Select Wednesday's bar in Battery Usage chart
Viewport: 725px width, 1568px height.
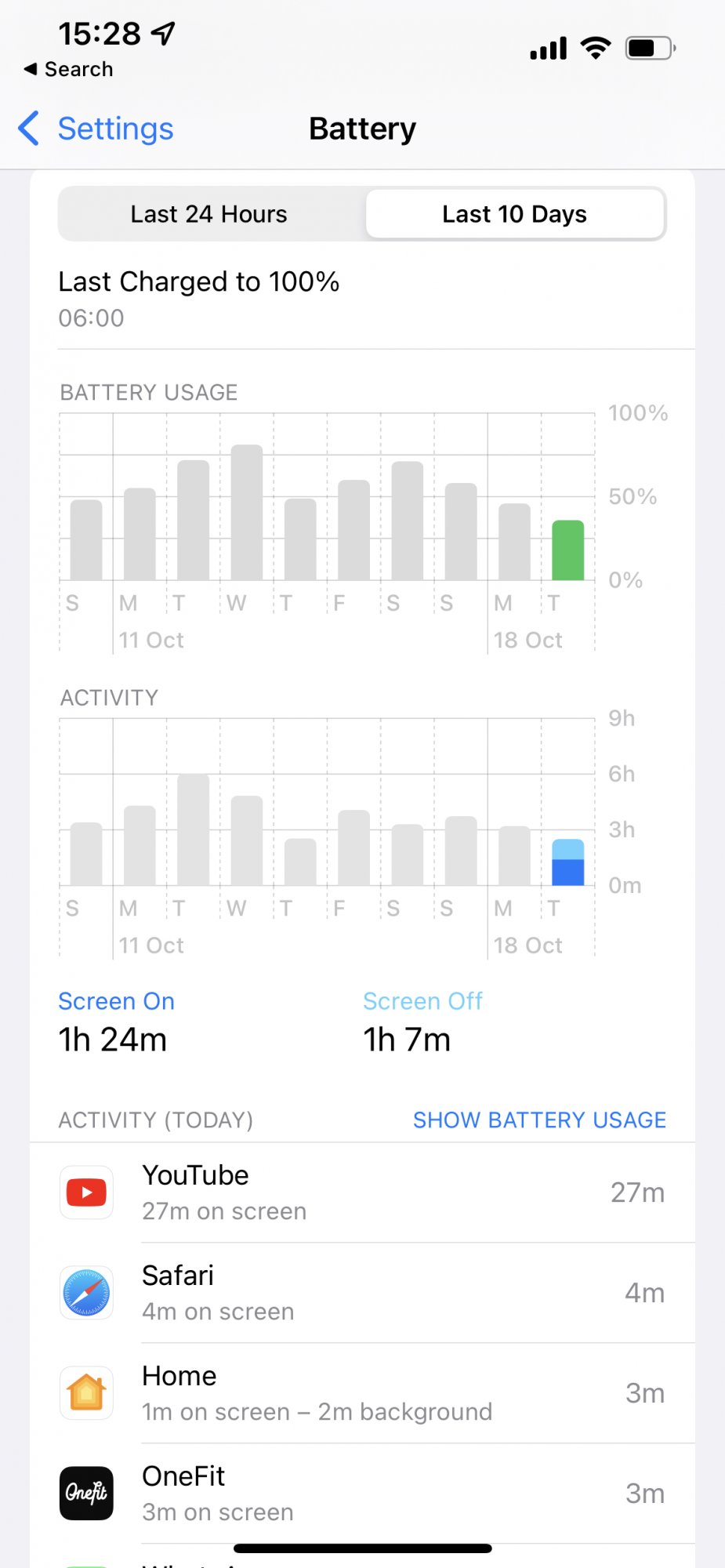pos(247,513)
